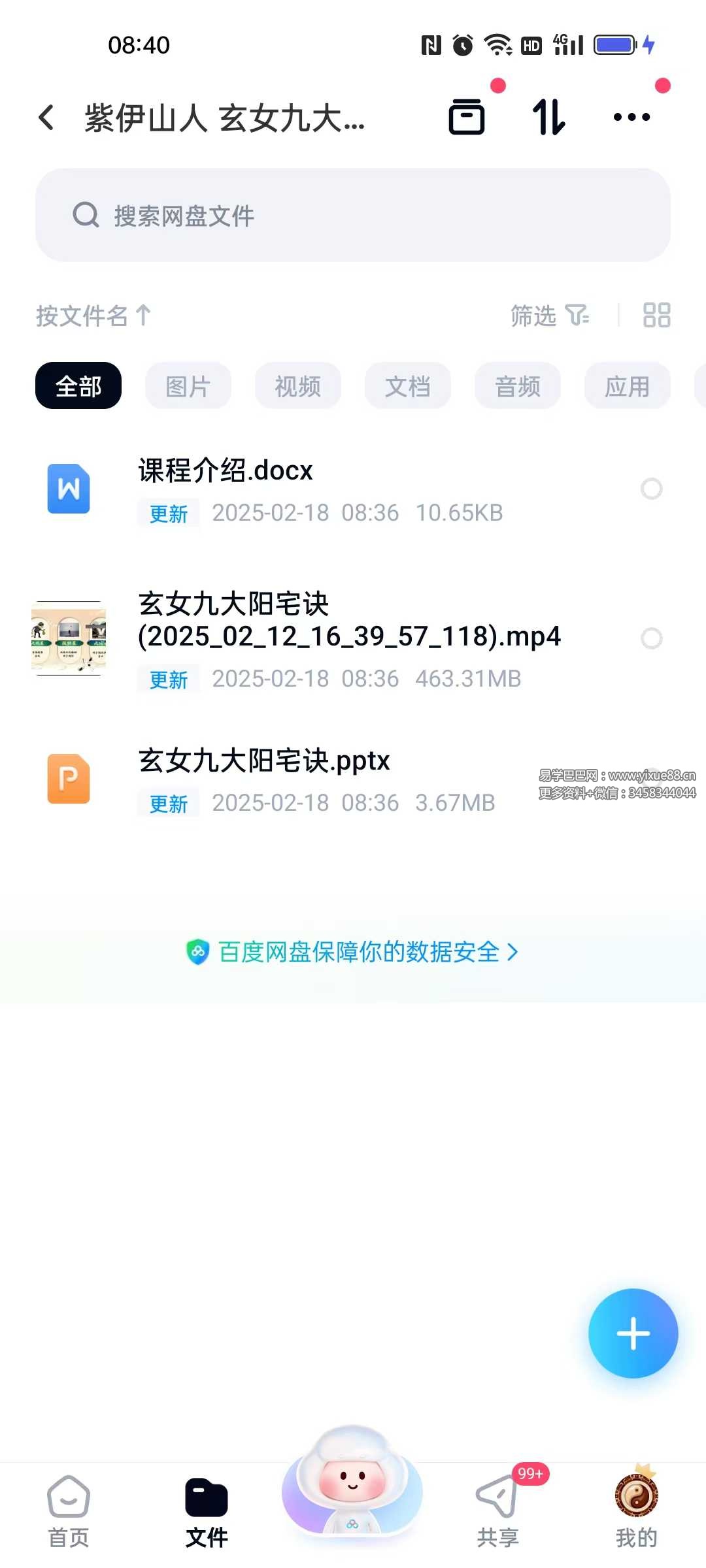Open the 筛选 filter options
The image size is (706, 1568).
click(549, 316)
